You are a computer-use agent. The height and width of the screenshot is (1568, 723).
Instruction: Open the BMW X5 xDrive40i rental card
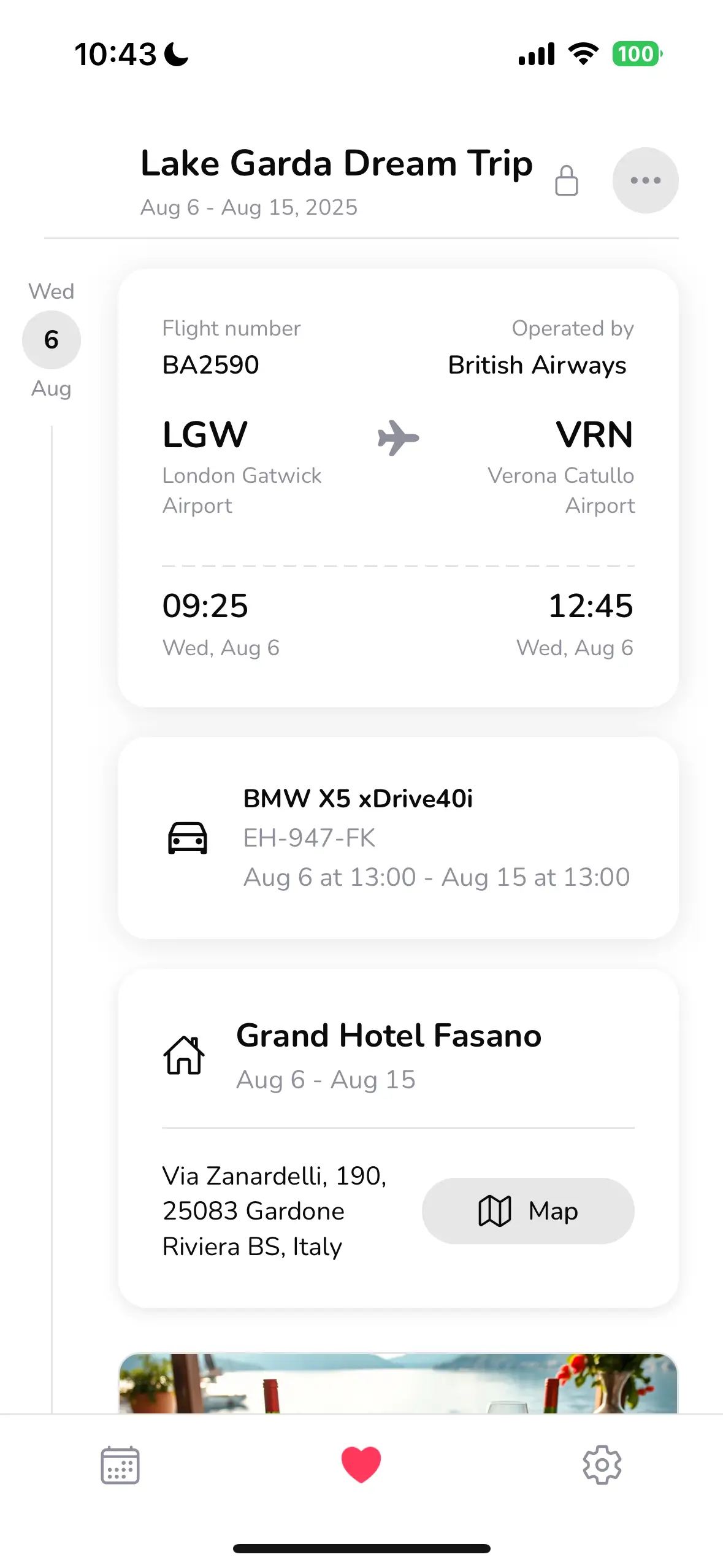click(398, 838)
